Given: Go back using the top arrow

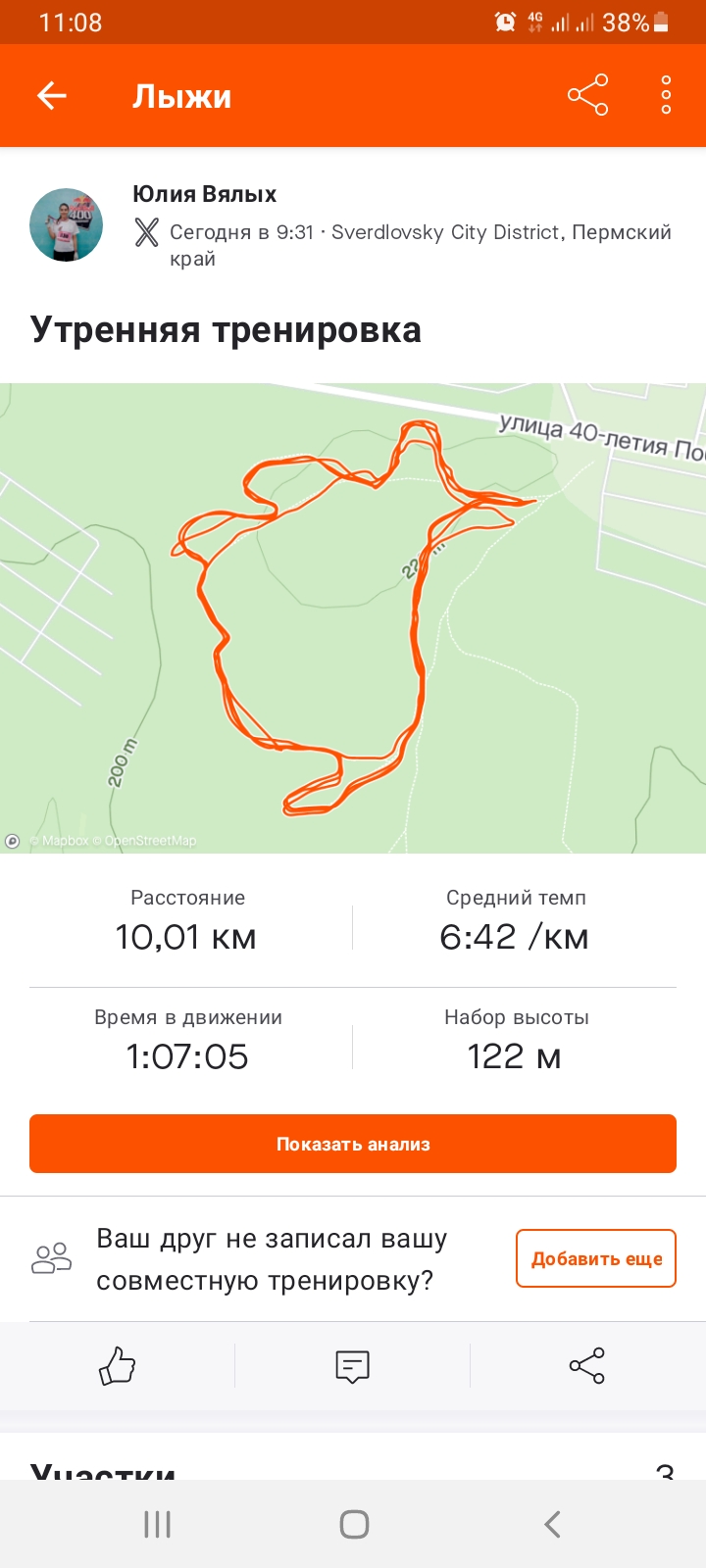Looking at the screenshot, I should click(x=52, y=95).
